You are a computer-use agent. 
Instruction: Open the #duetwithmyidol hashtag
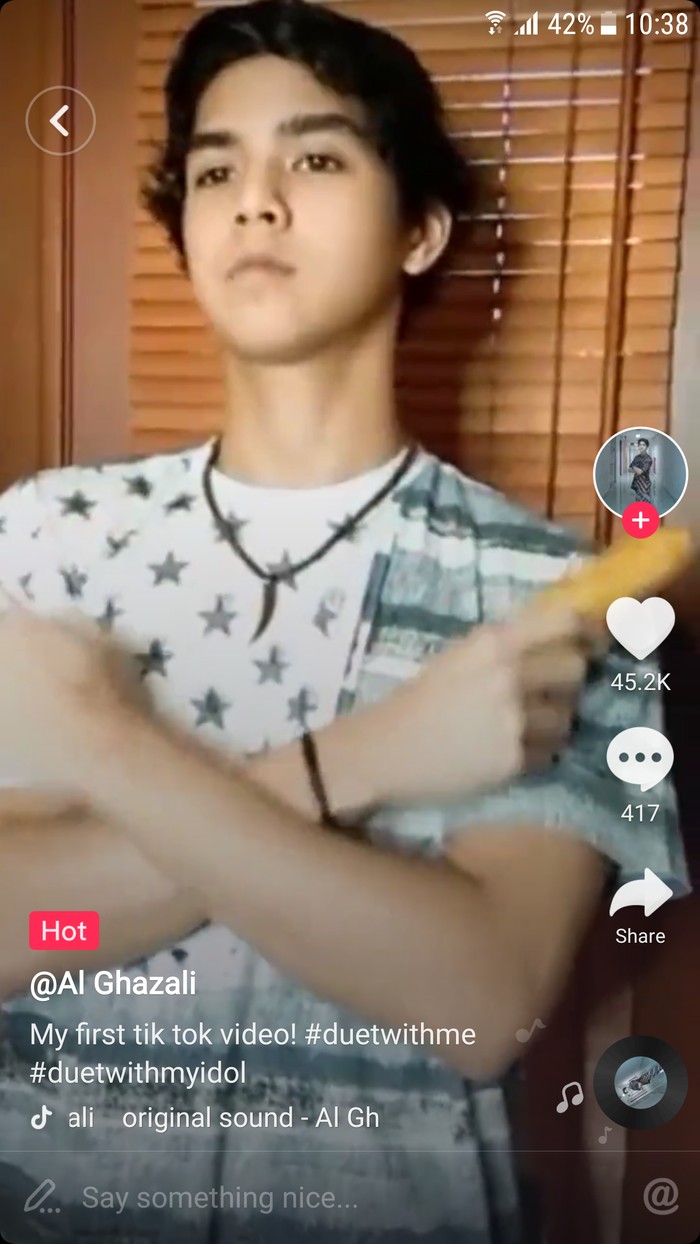[138, 1073]
